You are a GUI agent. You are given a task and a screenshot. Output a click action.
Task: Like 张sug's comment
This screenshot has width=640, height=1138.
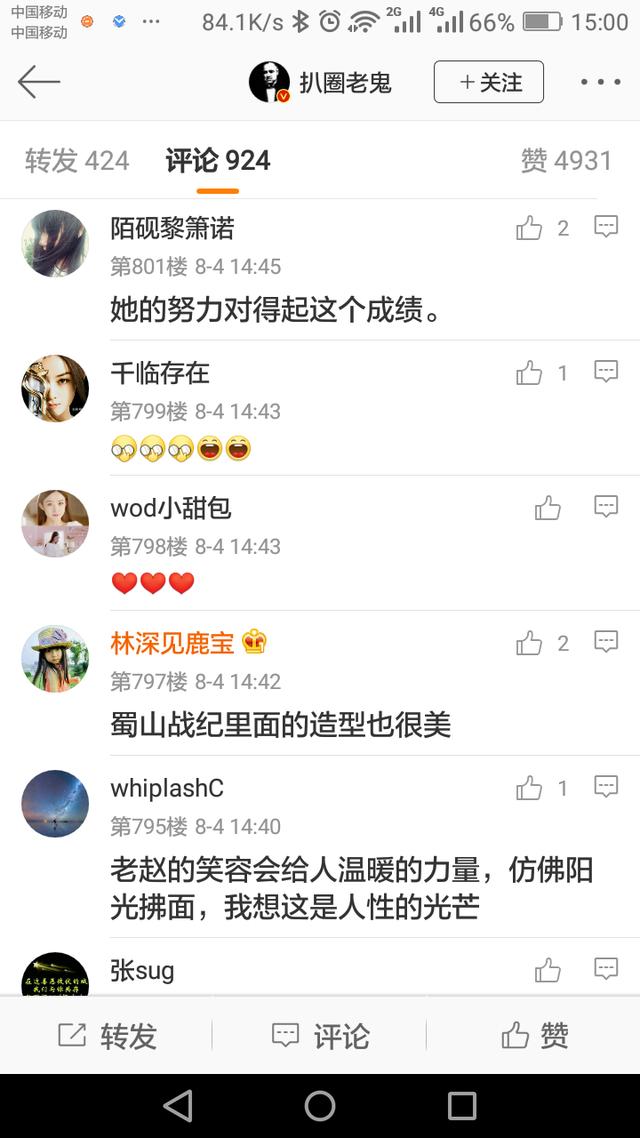pyautogui.click(x=548, y=969)
